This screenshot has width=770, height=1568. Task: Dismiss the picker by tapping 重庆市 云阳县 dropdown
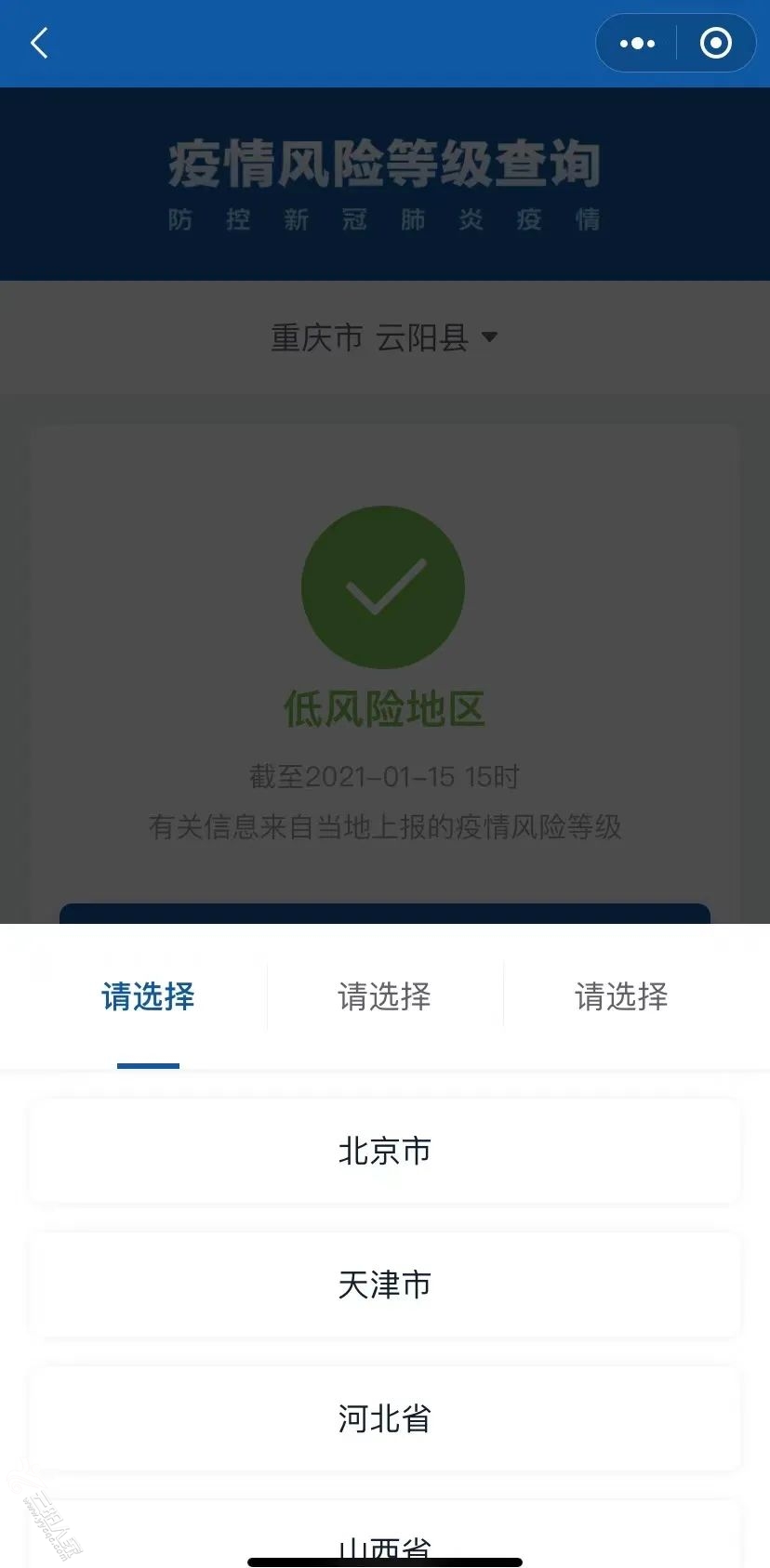click(383, 337)
